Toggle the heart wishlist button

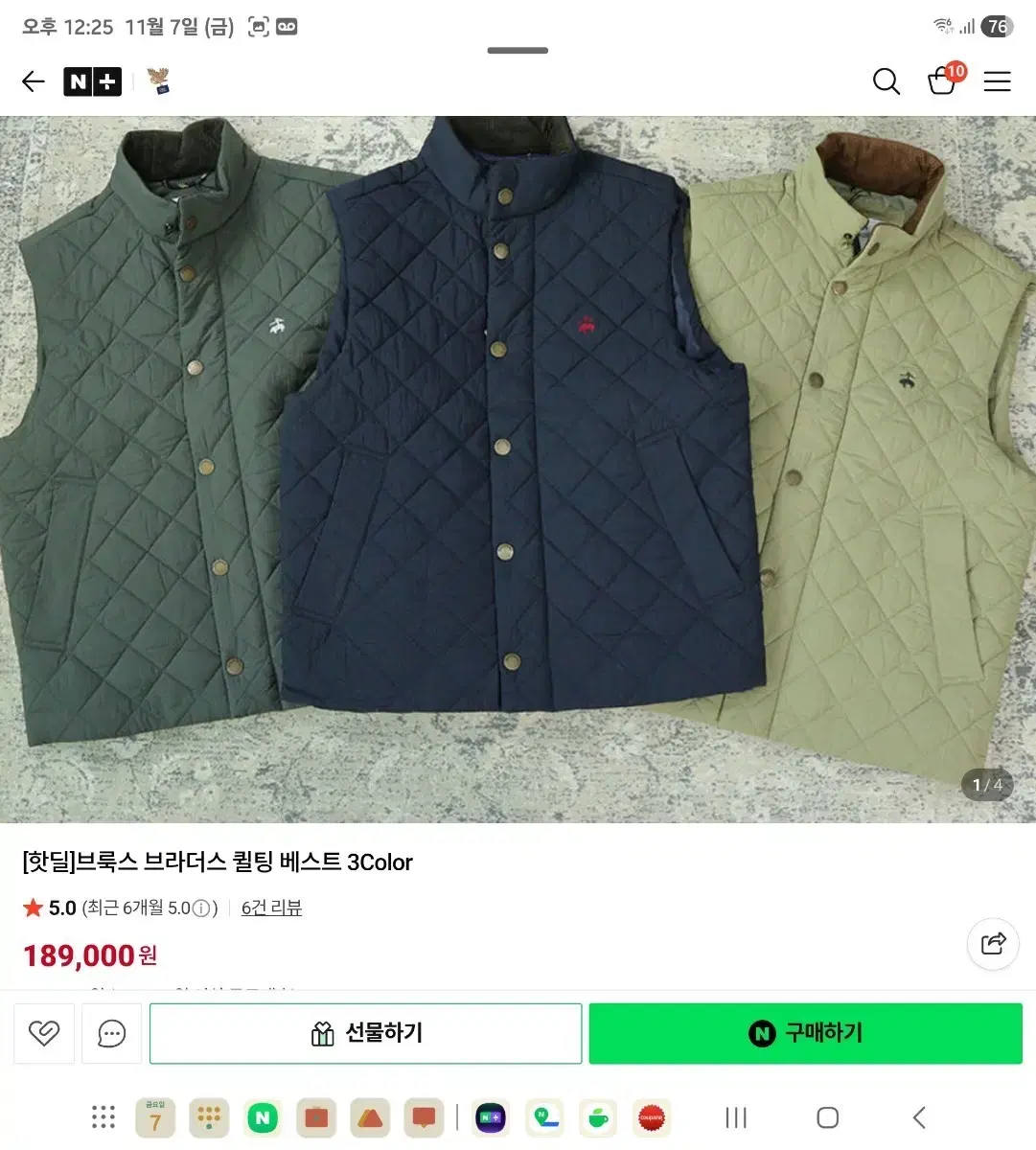(44, 1033)
